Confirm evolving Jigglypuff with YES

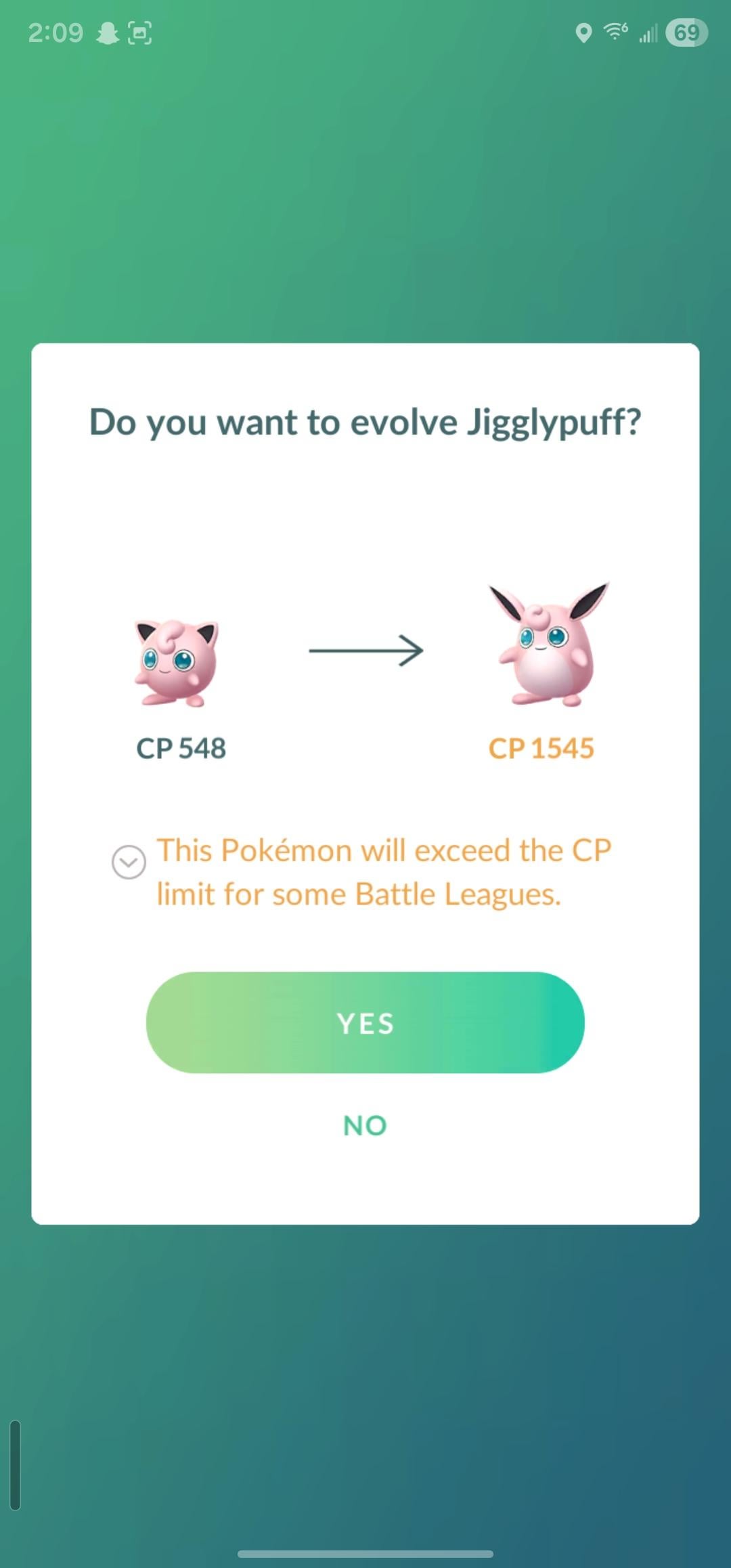[365, 1022]
